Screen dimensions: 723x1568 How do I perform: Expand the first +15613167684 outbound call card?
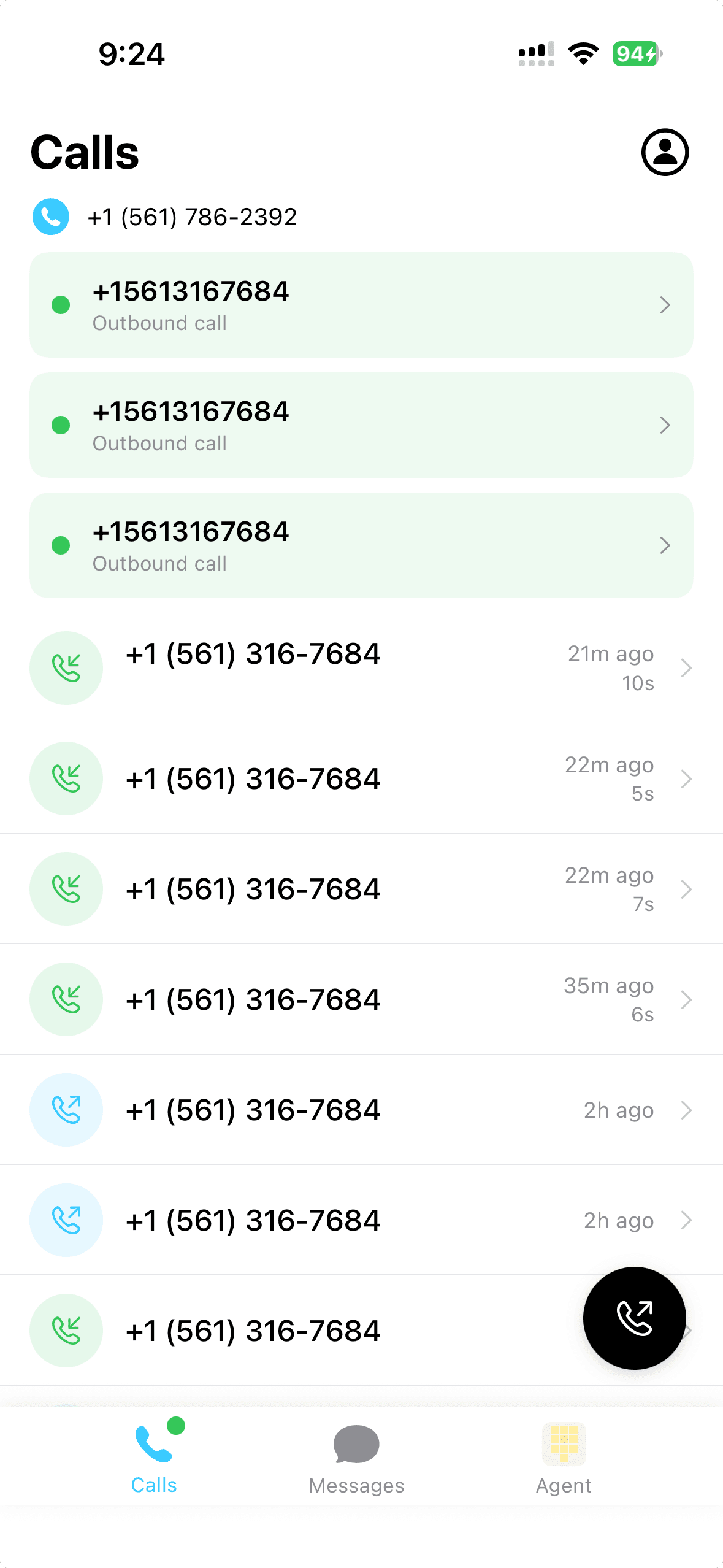point(361,304)
